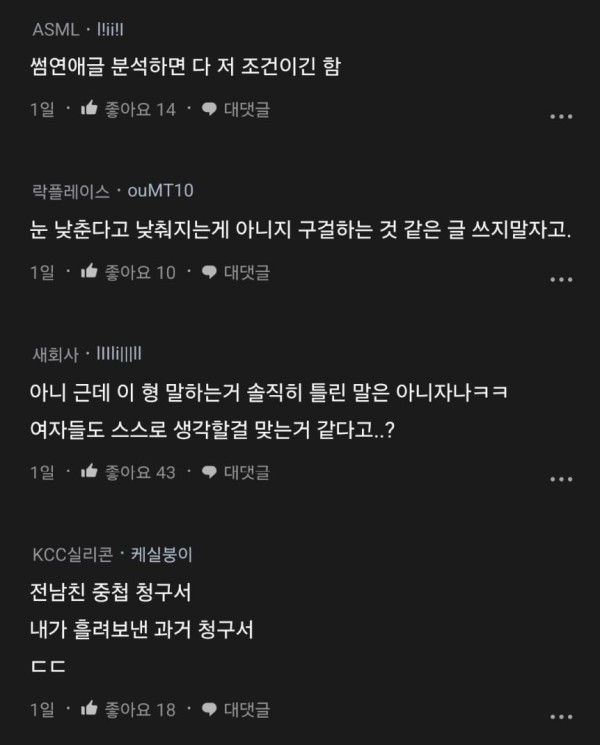Like the KCC실리콘 user's comment
The height and width of the screenshot is (745, 600).
(x=89, y=709)
